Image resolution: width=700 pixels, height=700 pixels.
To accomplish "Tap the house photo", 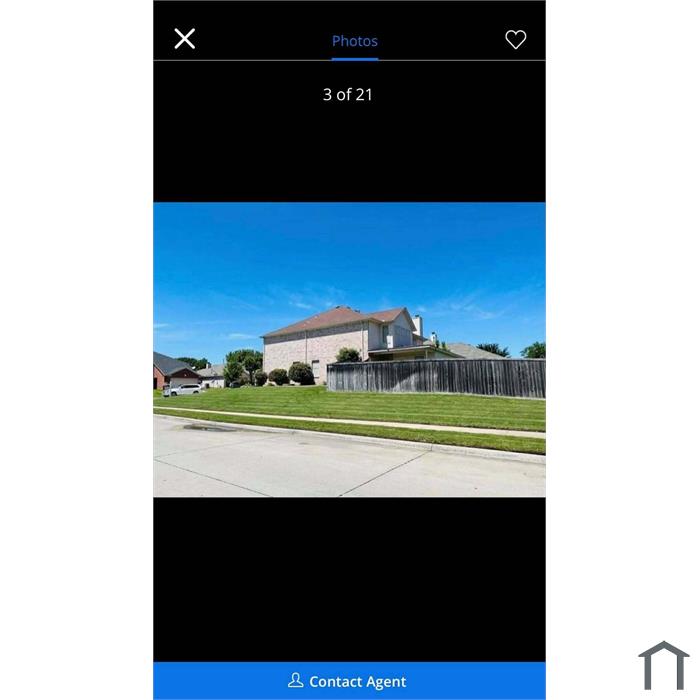I will (349, 349).
